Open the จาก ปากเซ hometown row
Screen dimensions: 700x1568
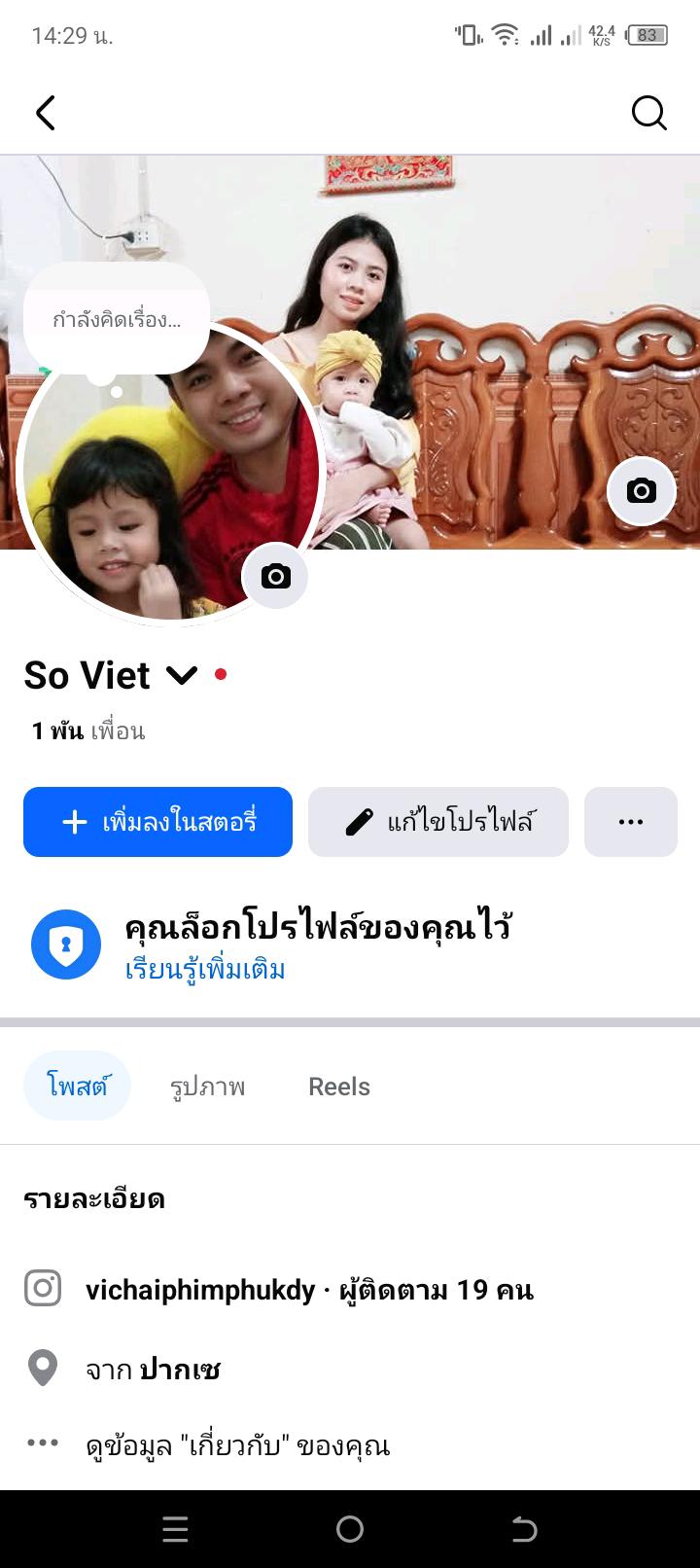coord(153,1370)
